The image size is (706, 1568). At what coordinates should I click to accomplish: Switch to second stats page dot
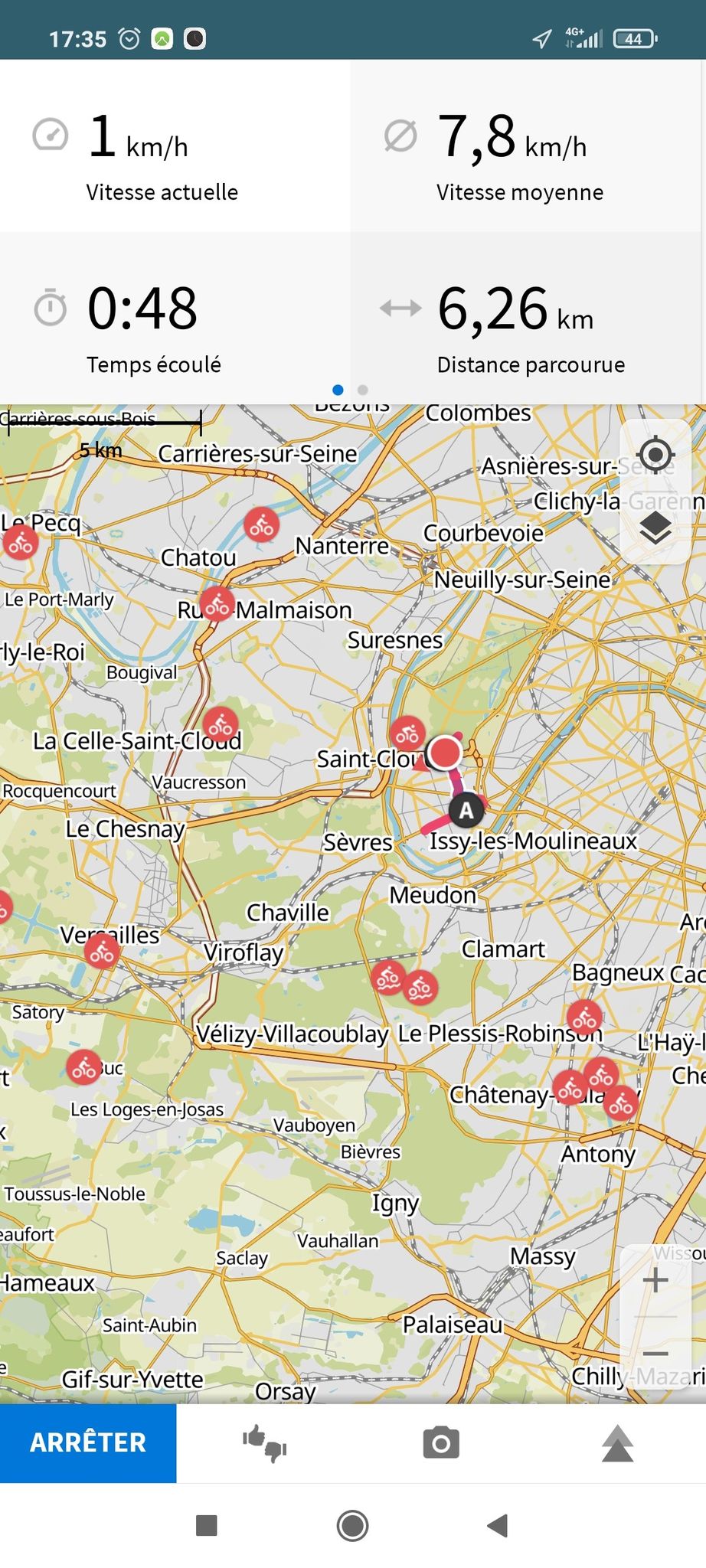tap(363, 390)
